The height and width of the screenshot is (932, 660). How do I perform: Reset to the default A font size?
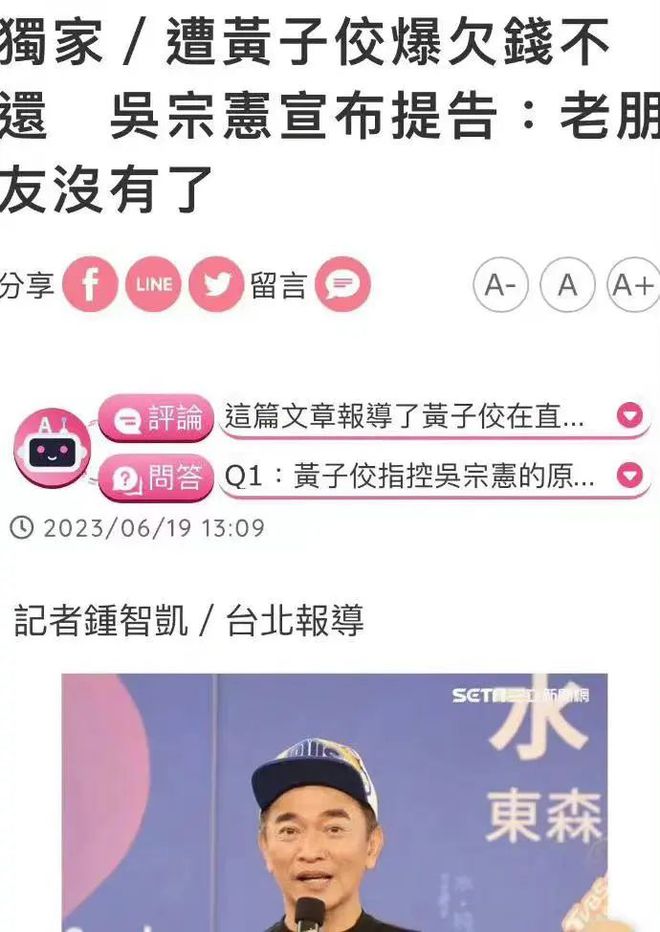point(567,285)
